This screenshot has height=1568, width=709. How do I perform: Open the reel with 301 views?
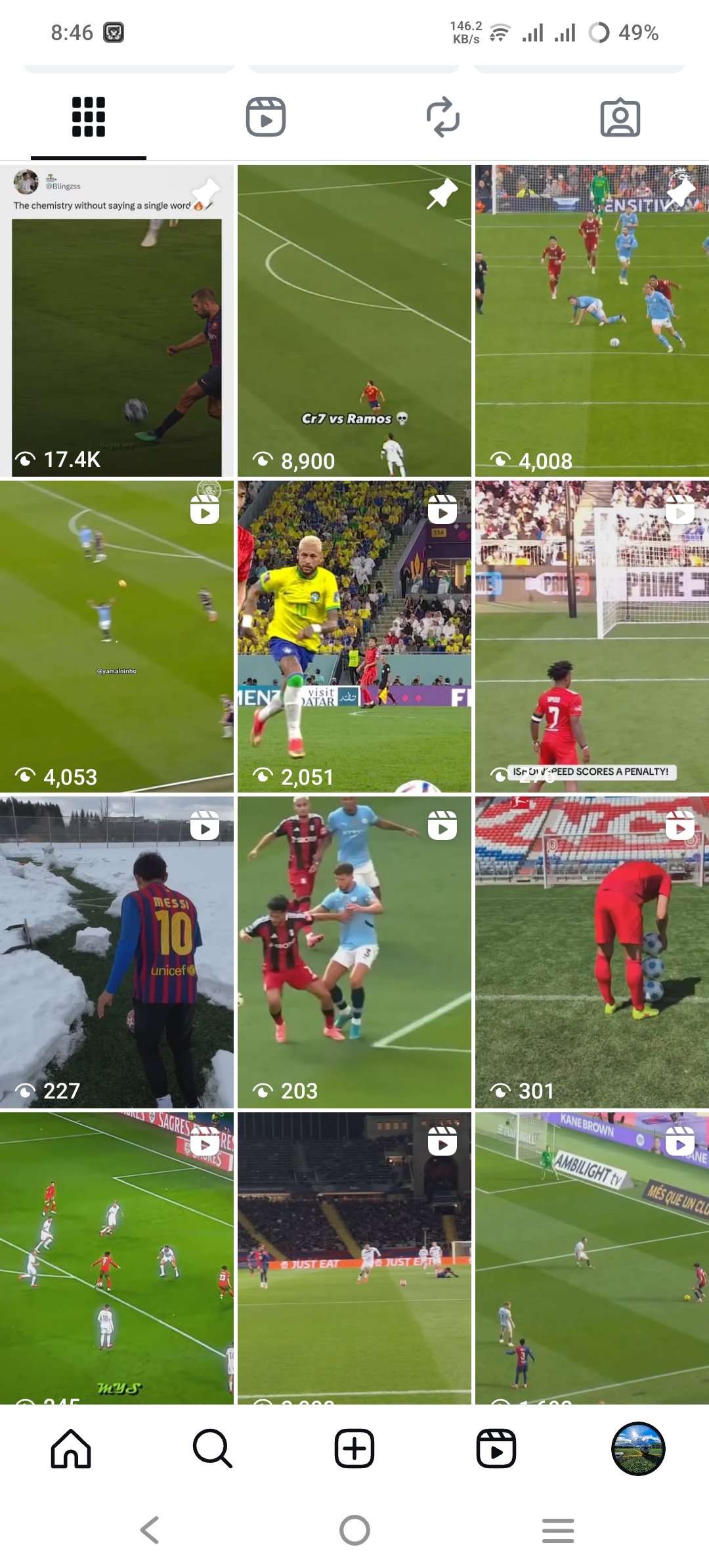592,952
